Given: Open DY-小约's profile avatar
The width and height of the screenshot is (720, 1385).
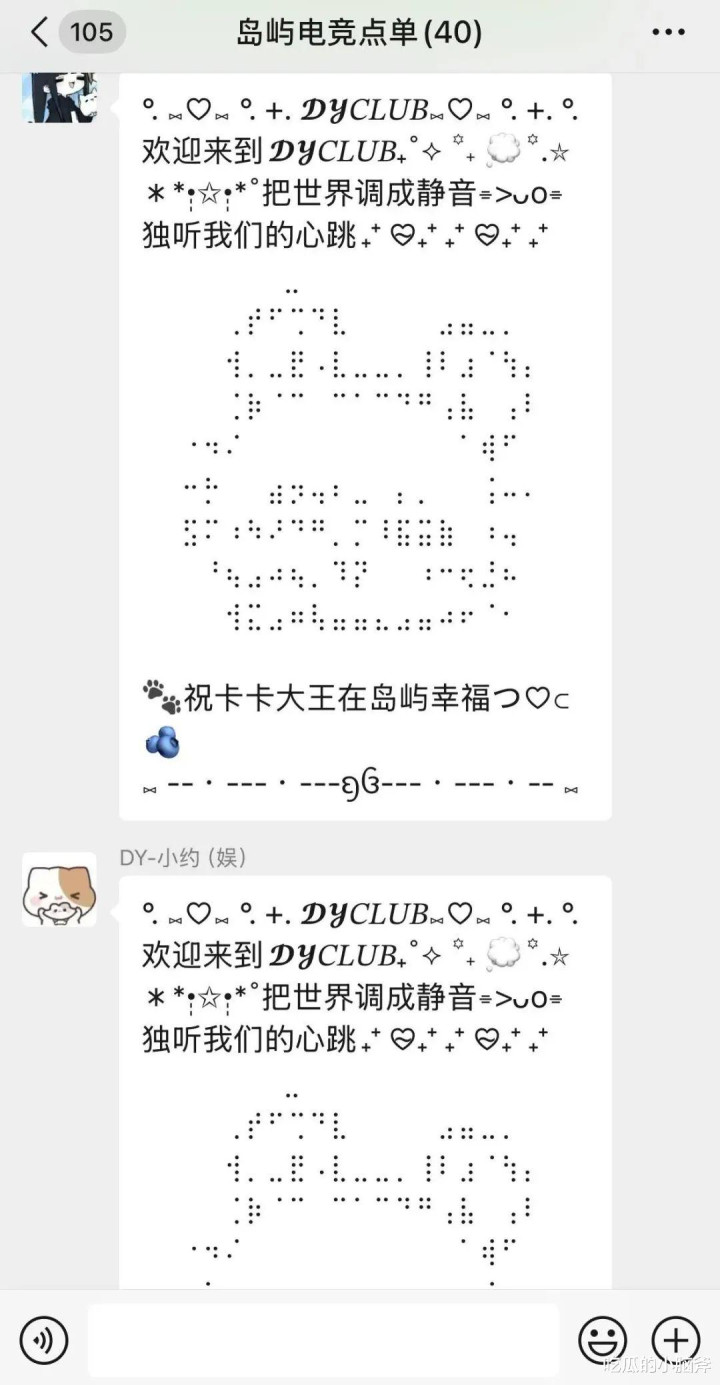Looking at the screenshot, I should tap(59, 889).
